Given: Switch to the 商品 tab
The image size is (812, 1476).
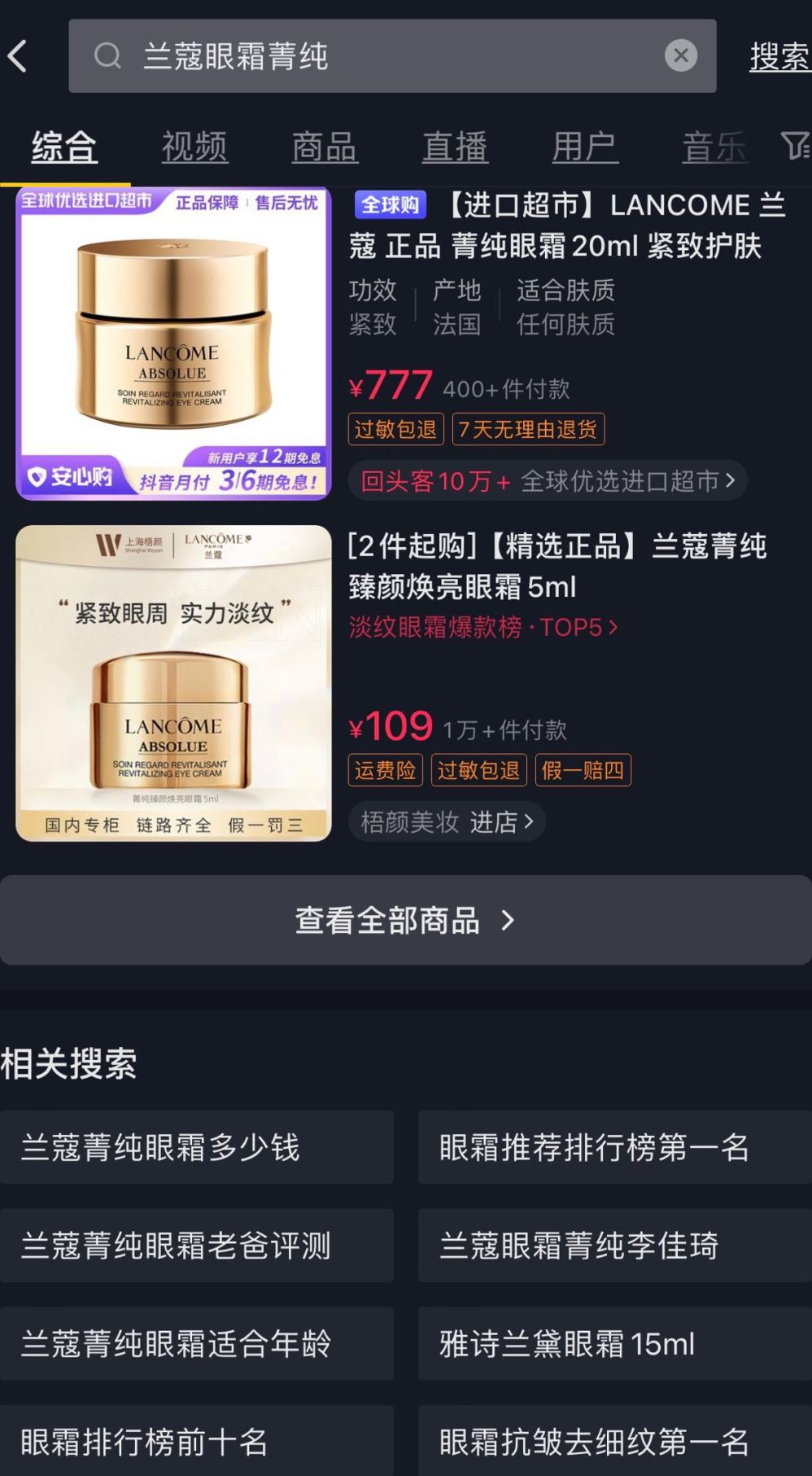Looking at the screenshot, I should click(324, 147).
